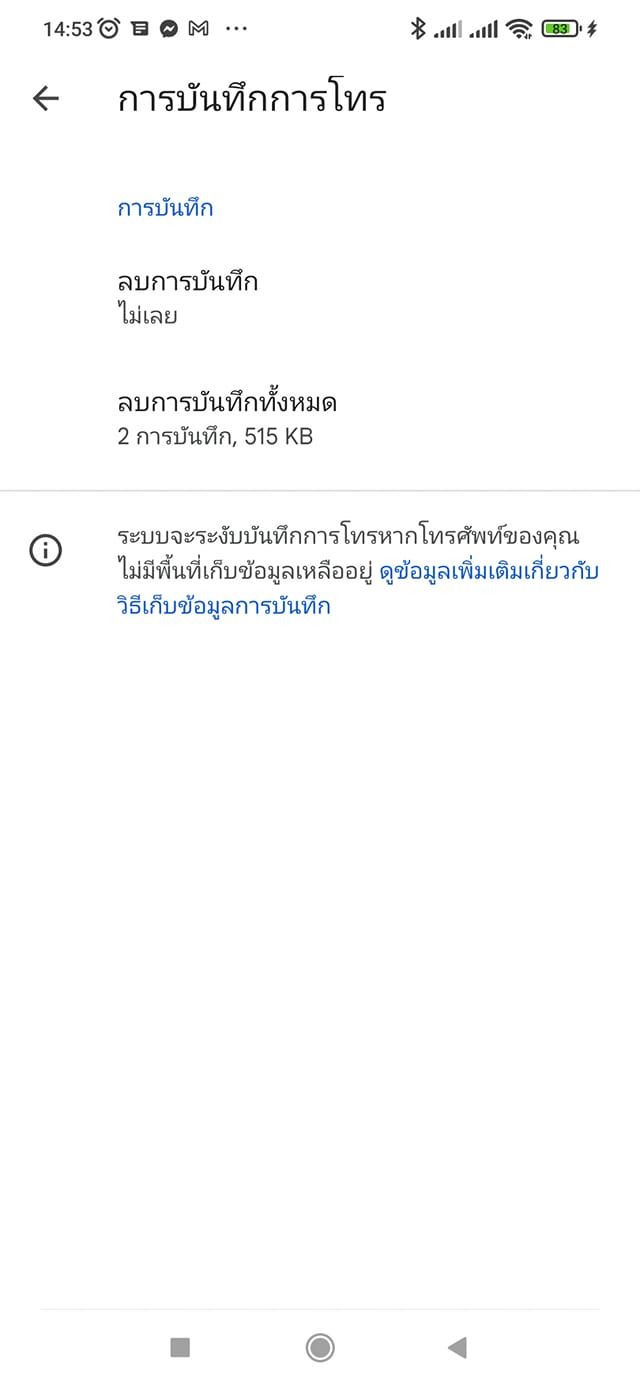This screenshot has height=1386, width=640.
Task: Select ลบการบันทึกทั้งหมด to delete all recordings
Action: [320, 420]
